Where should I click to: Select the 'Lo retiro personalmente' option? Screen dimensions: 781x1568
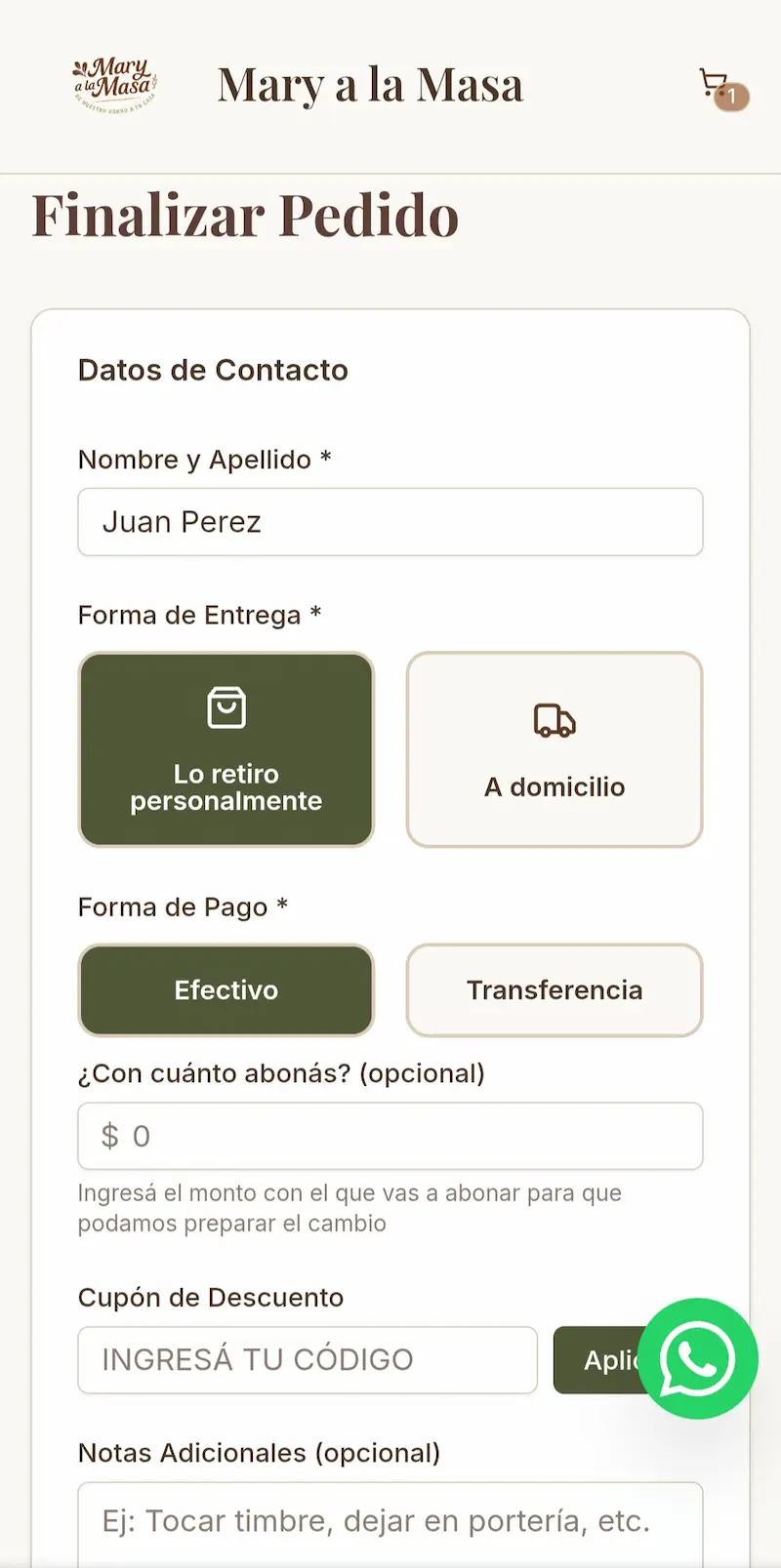[x=226, y=749]
